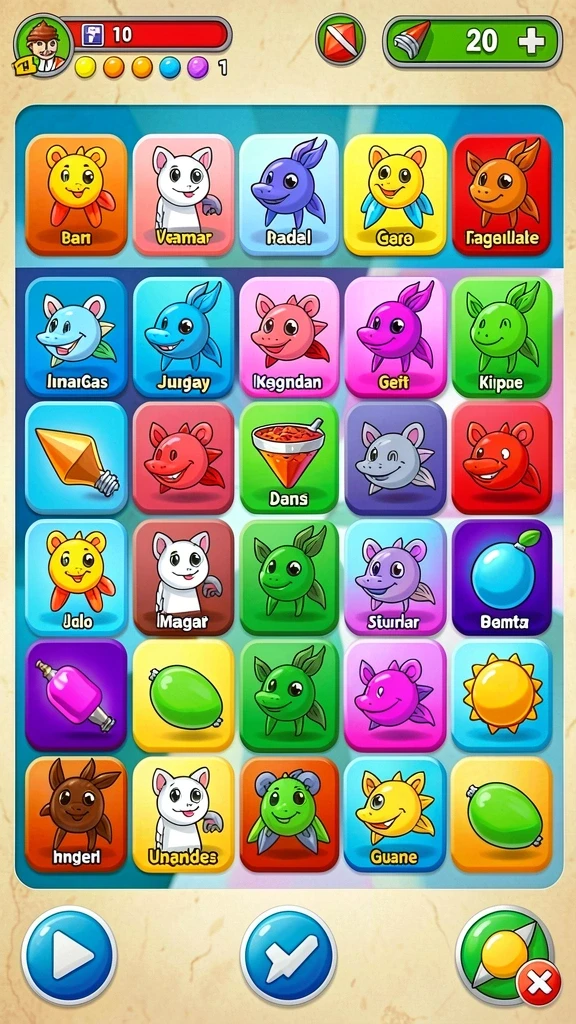Tap the Bemta blue ball tile
576x1024 pixels.
[502, 577]
